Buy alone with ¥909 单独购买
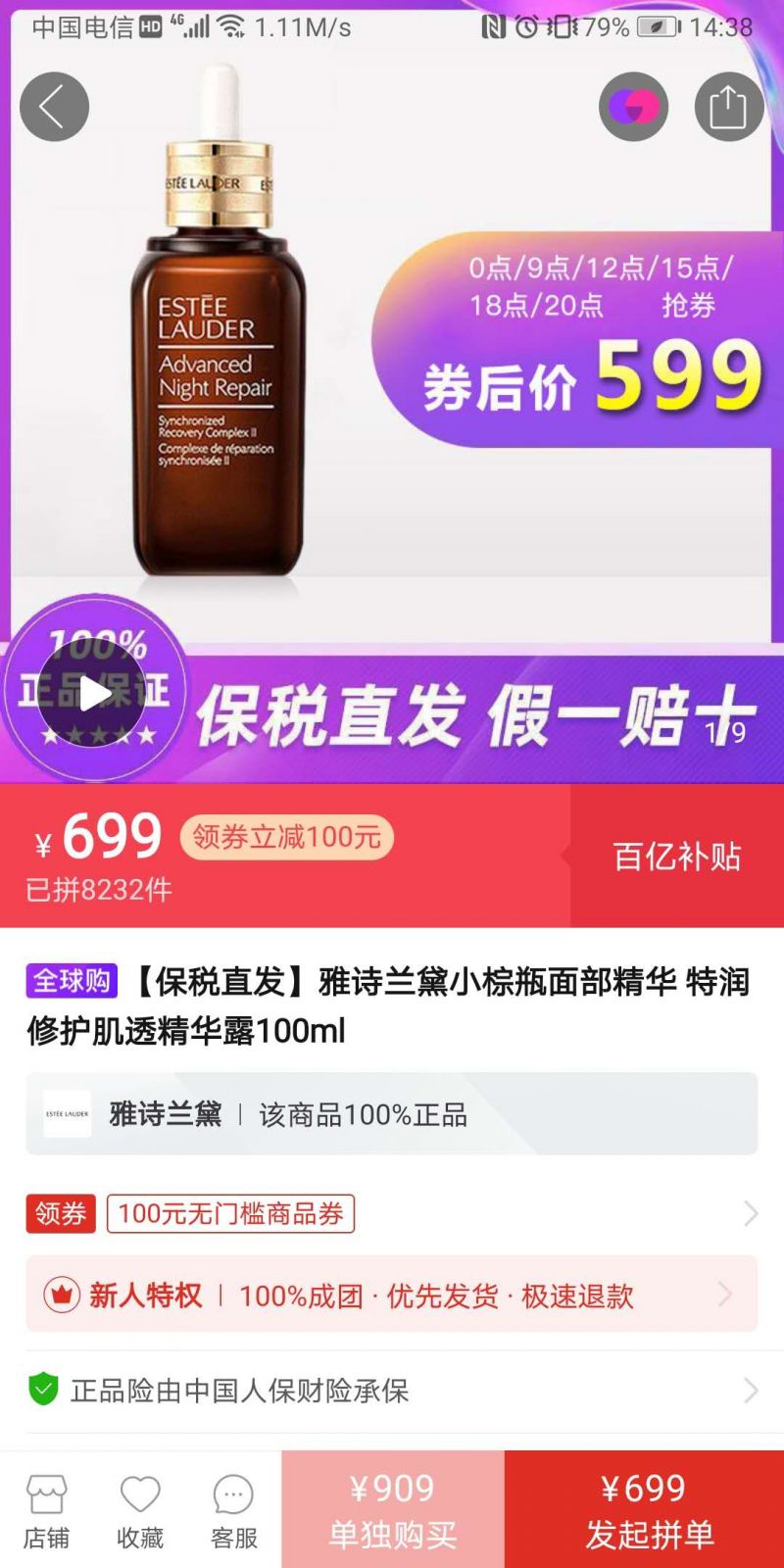The image size is (784, 1568). pyautogui.click(x=392, y=1510)
